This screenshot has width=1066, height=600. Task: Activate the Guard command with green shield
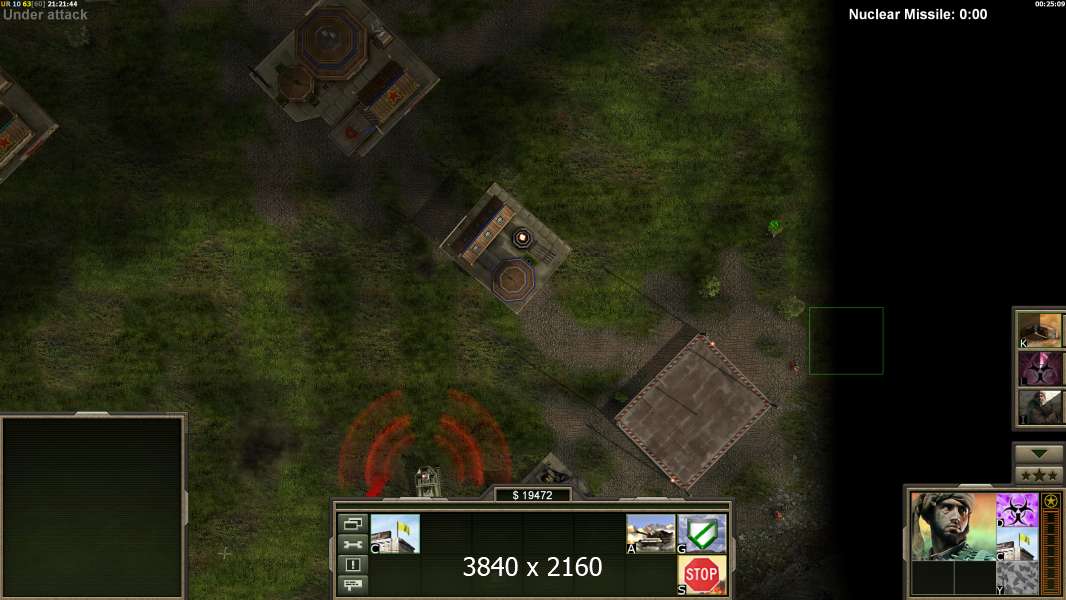pyautogui.click(x=702, y=533)
